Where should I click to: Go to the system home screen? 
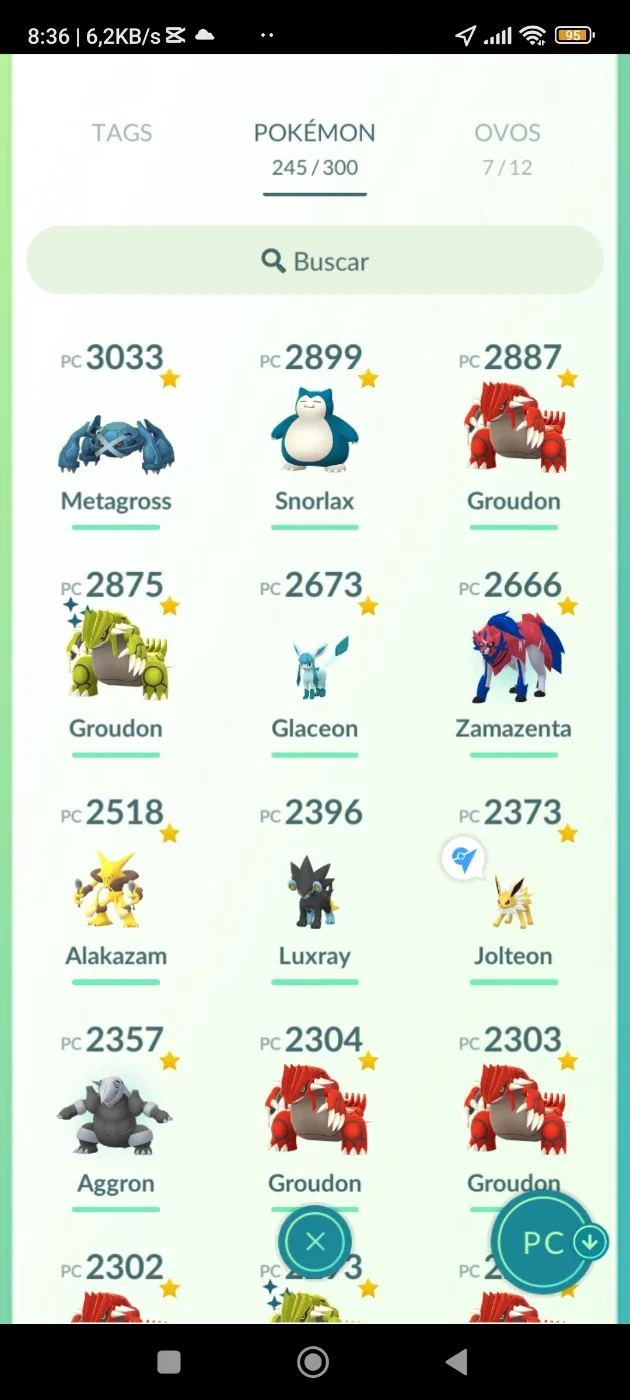tap(314, 1361)
